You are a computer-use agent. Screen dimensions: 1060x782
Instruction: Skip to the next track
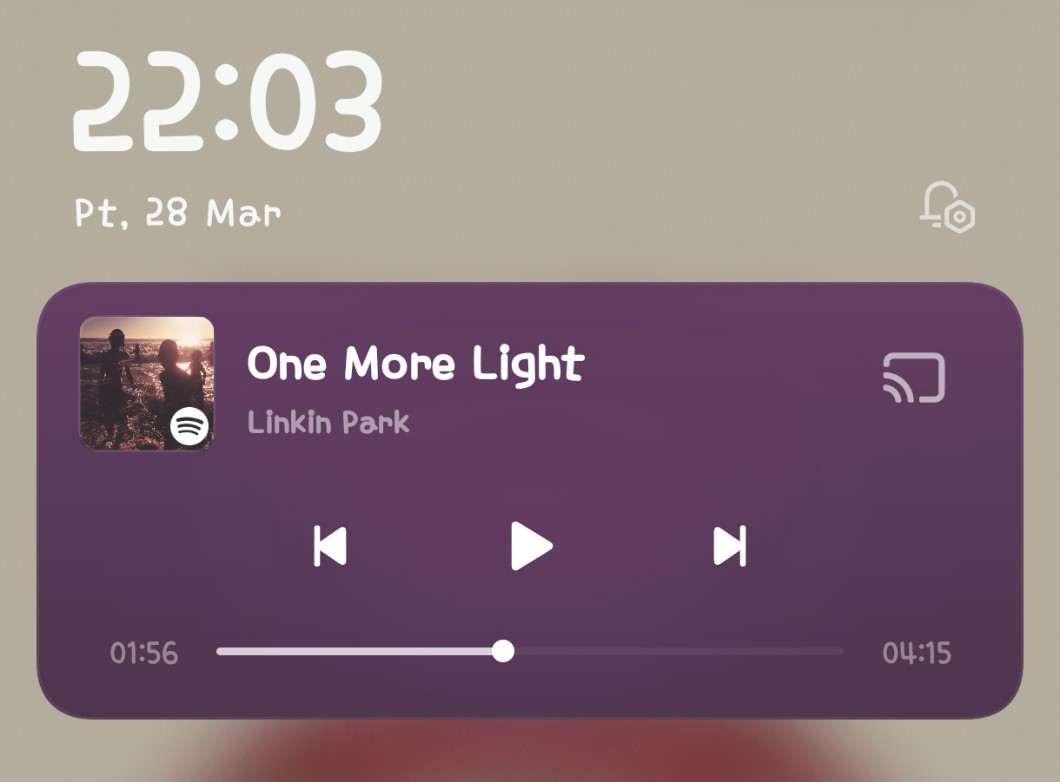click(730, 546)
